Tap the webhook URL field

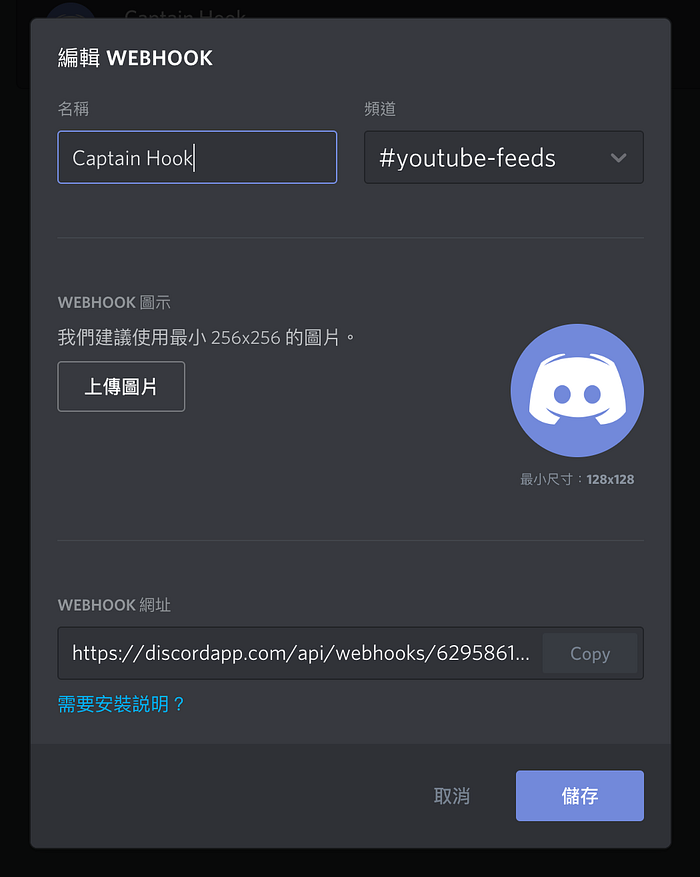[300, 653]
